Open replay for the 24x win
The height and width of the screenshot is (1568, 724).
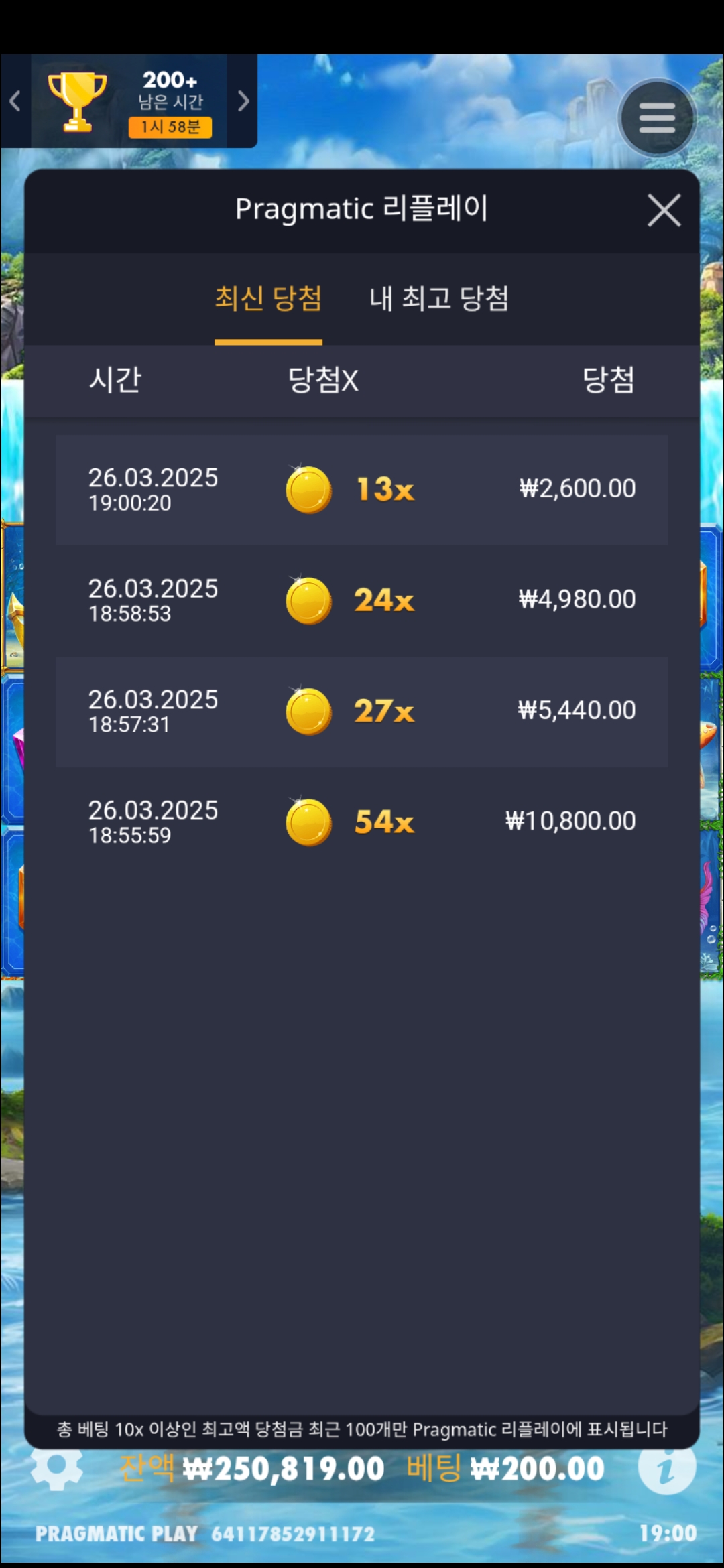362,600
